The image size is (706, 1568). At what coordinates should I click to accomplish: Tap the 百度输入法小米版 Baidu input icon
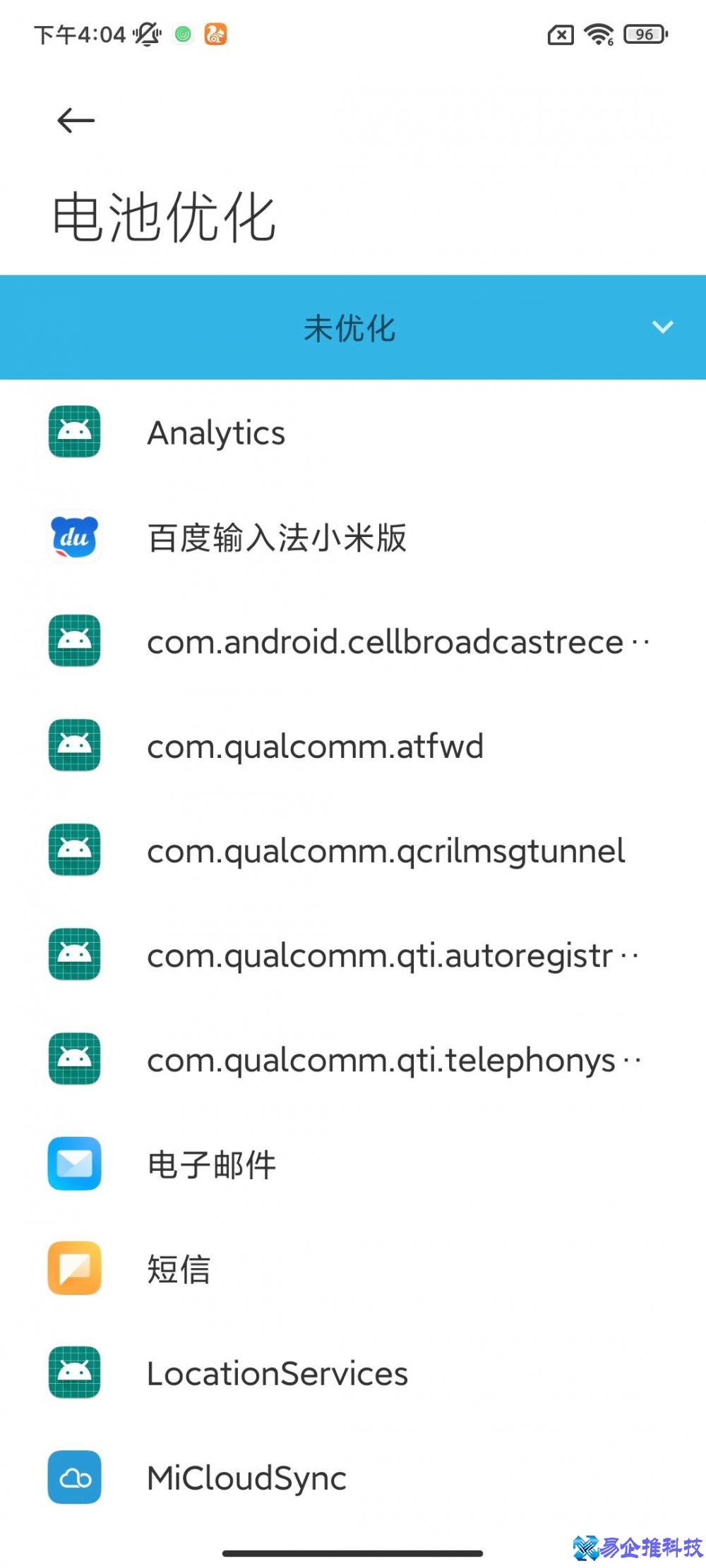[73, 537]
